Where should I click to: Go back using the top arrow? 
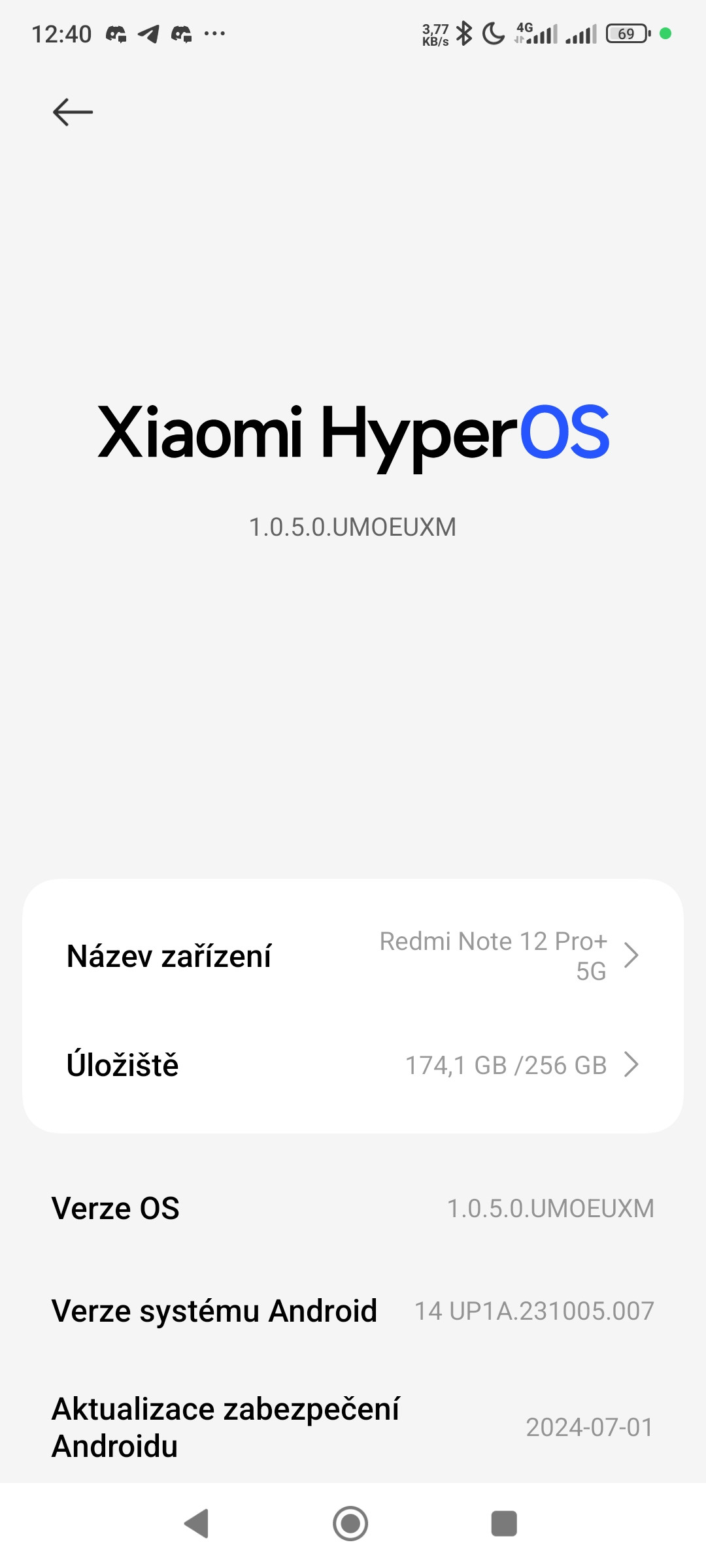(x=73, y=112)
